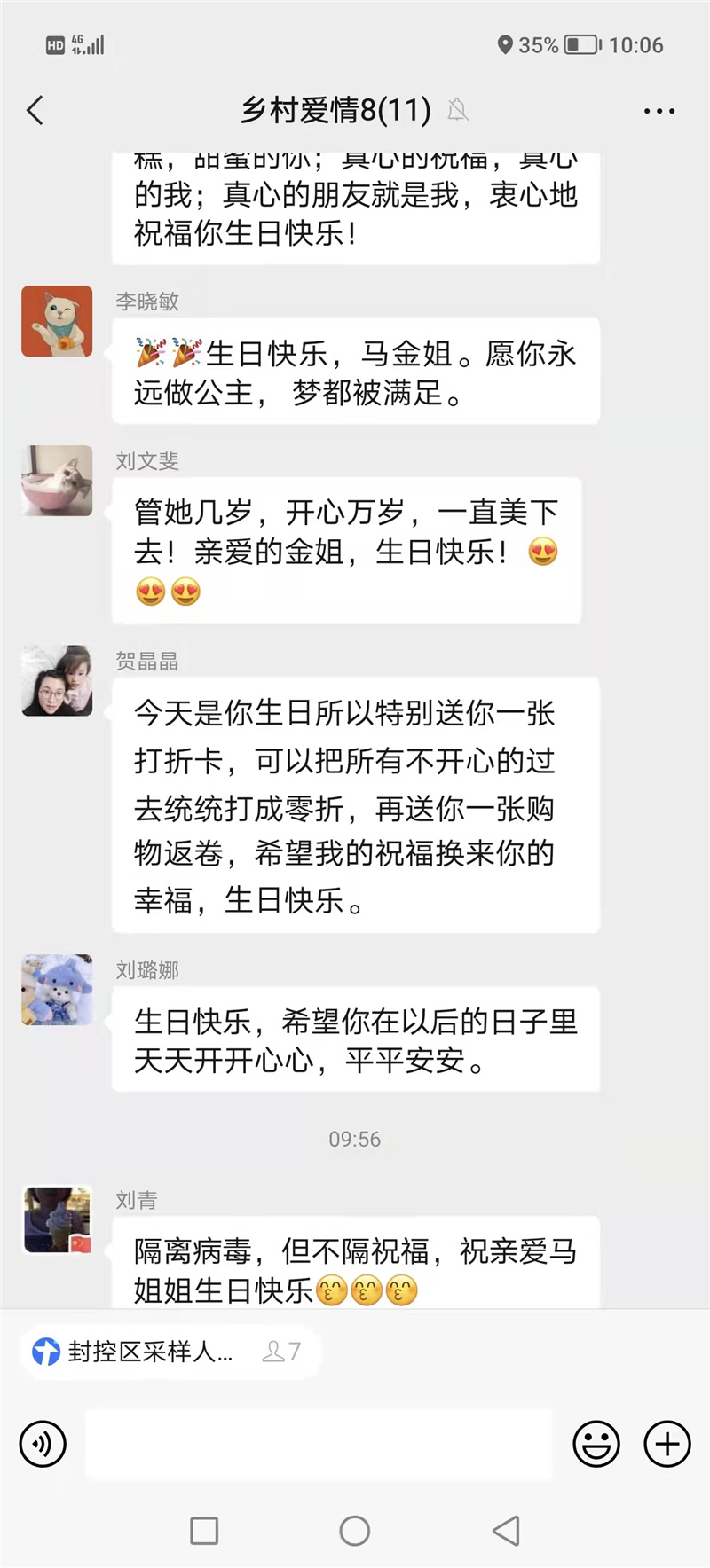
Task: Open the emoji picker
Action: point(596,1444)
